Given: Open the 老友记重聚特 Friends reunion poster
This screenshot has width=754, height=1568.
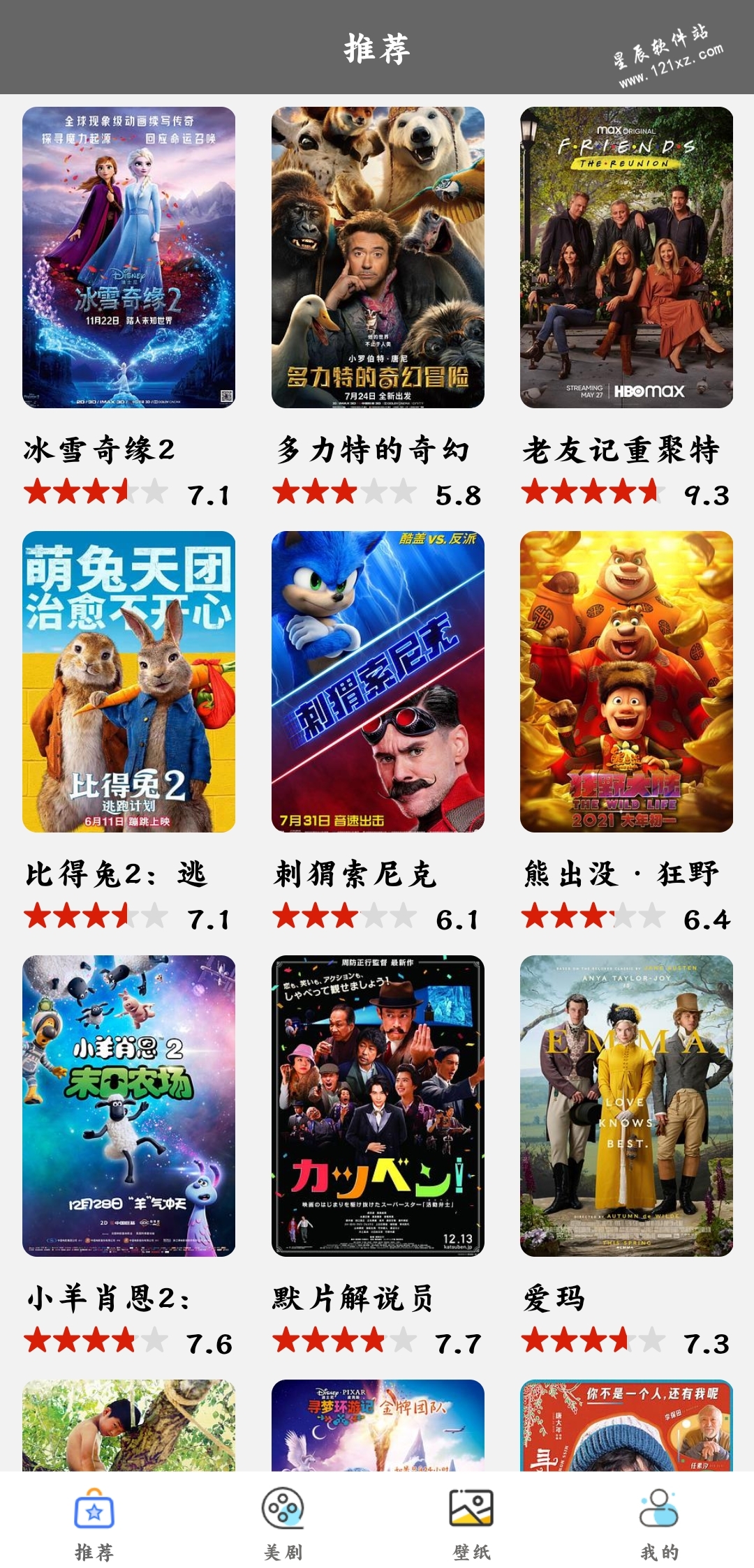Looking at the screenshot, I should click(x=626, y=257).
